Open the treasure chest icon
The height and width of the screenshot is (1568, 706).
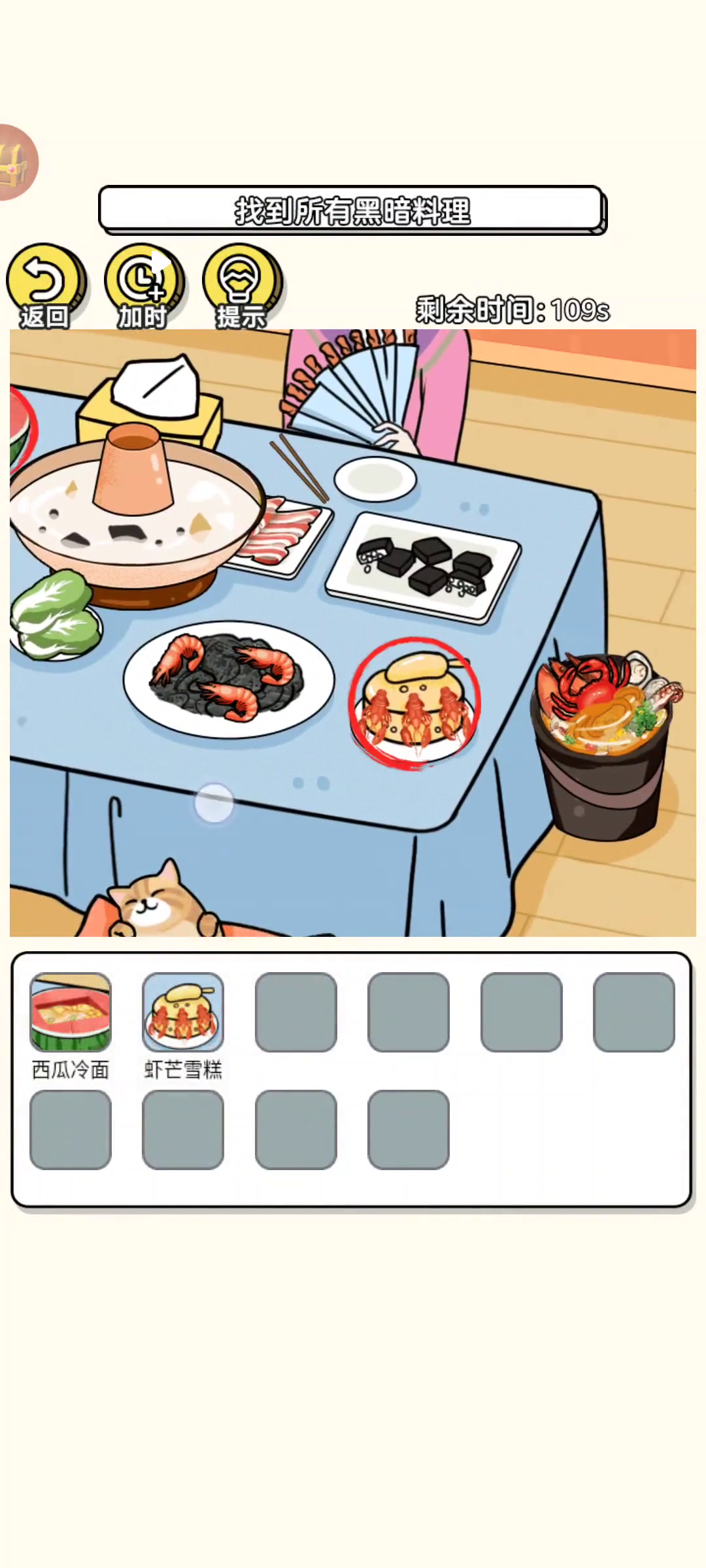16,162
